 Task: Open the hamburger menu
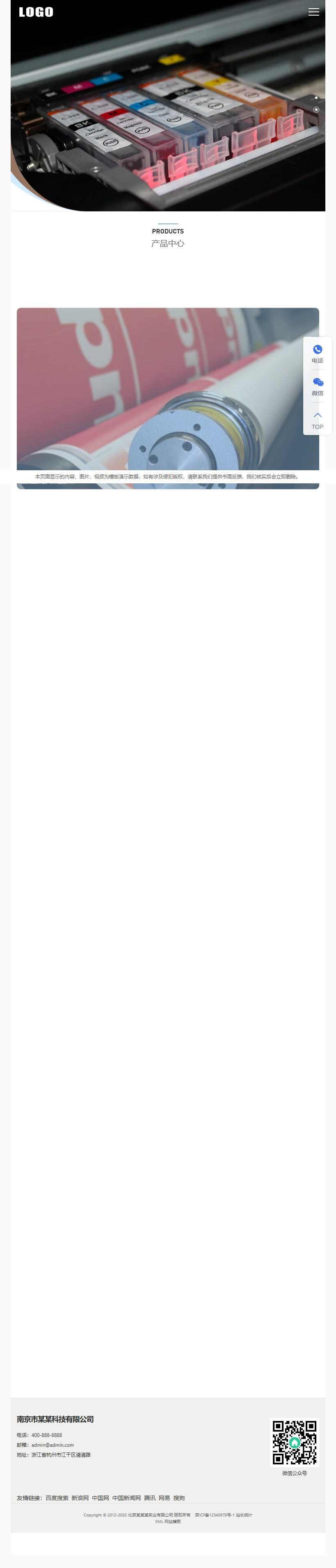[313, 12]
